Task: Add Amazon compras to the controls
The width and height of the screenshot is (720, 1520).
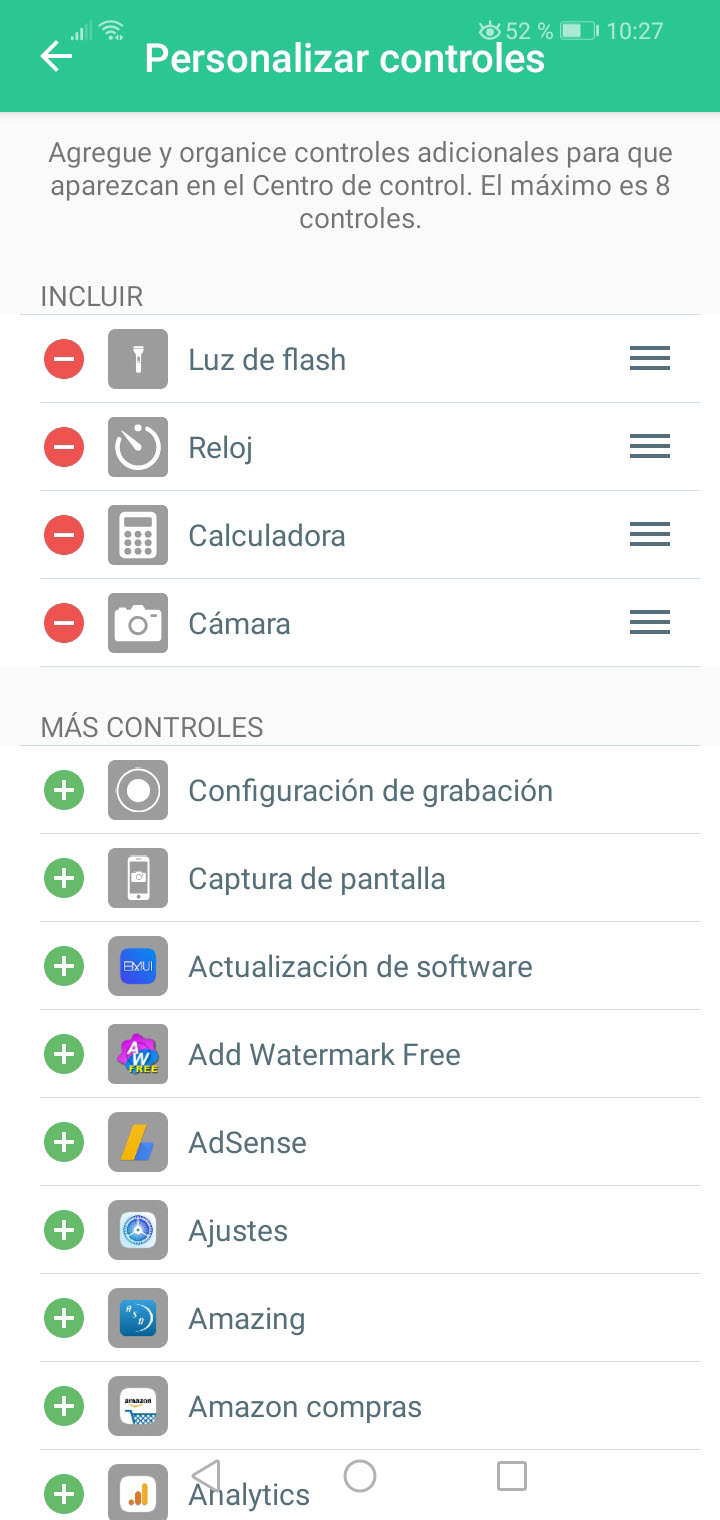Action: [64, 1407]
